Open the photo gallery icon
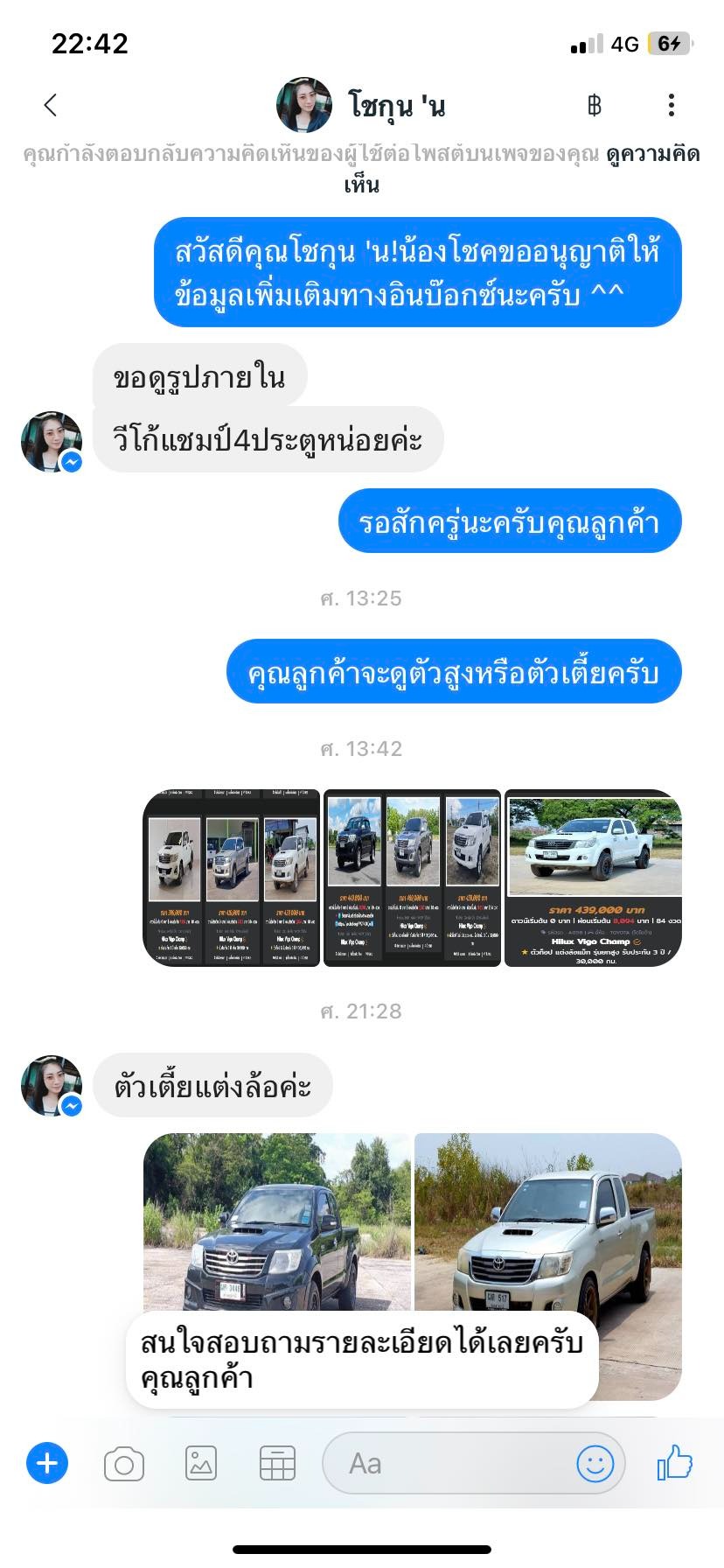The image size is (724, 1568). (201, 1463)
